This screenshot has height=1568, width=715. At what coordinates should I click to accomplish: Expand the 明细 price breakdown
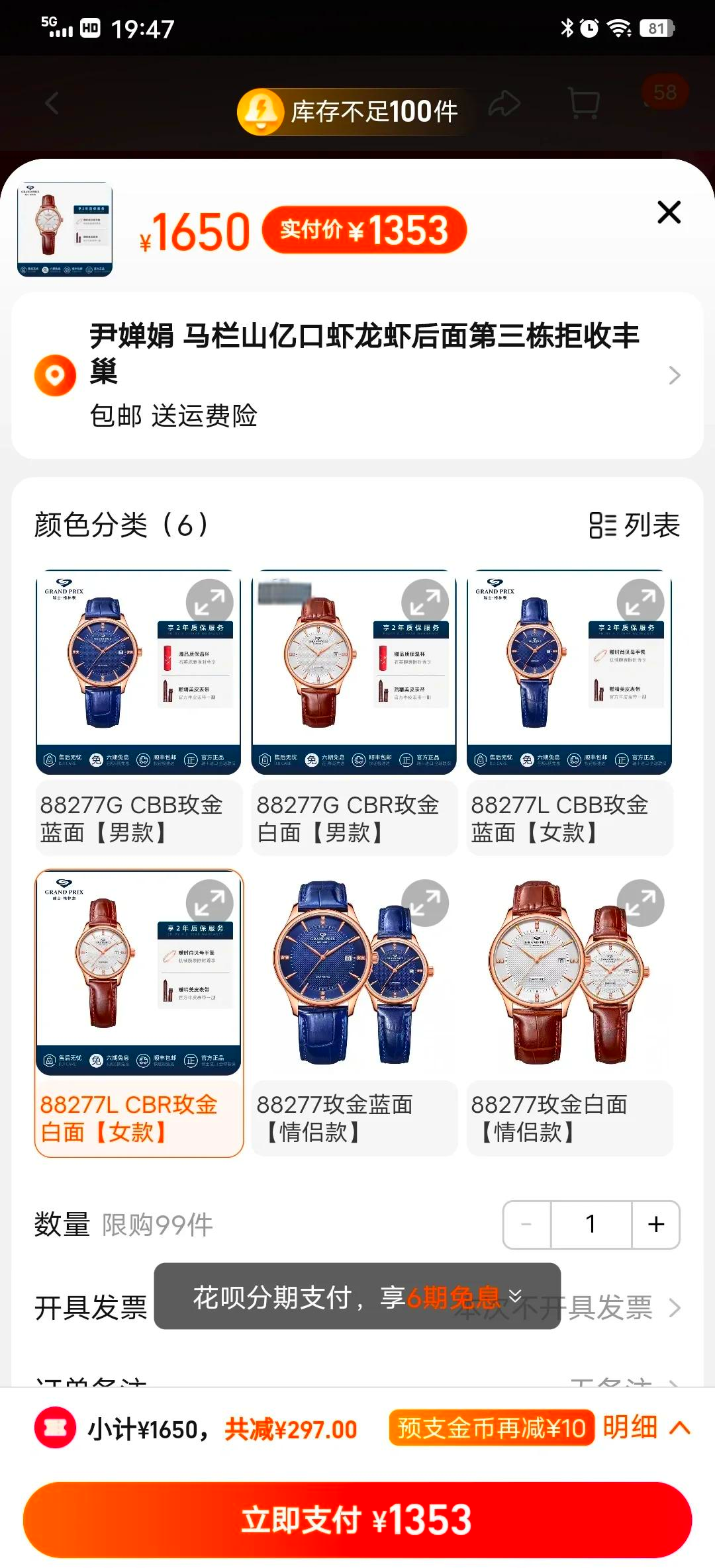646,1428
